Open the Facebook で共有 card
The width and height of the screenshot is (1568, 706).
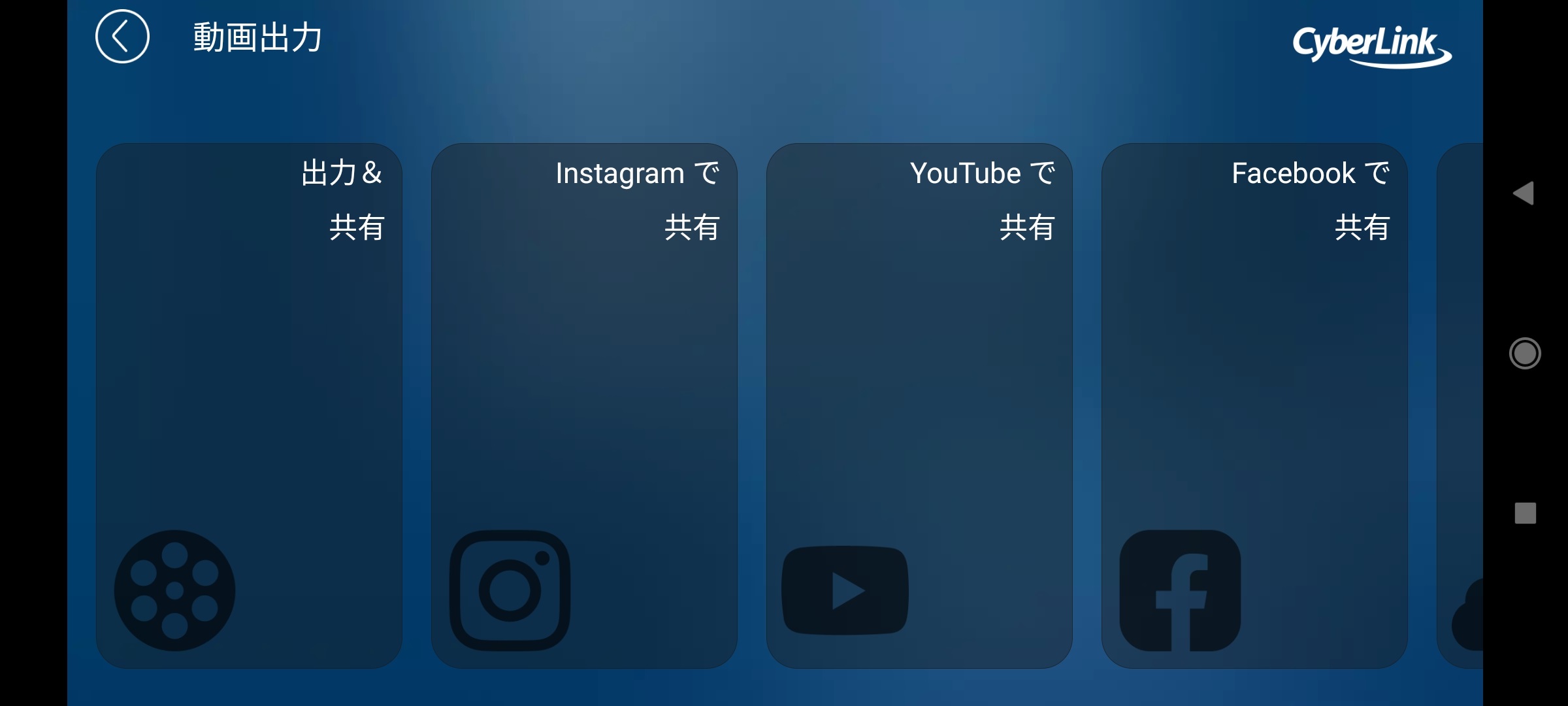click(x=1254, y=405)
